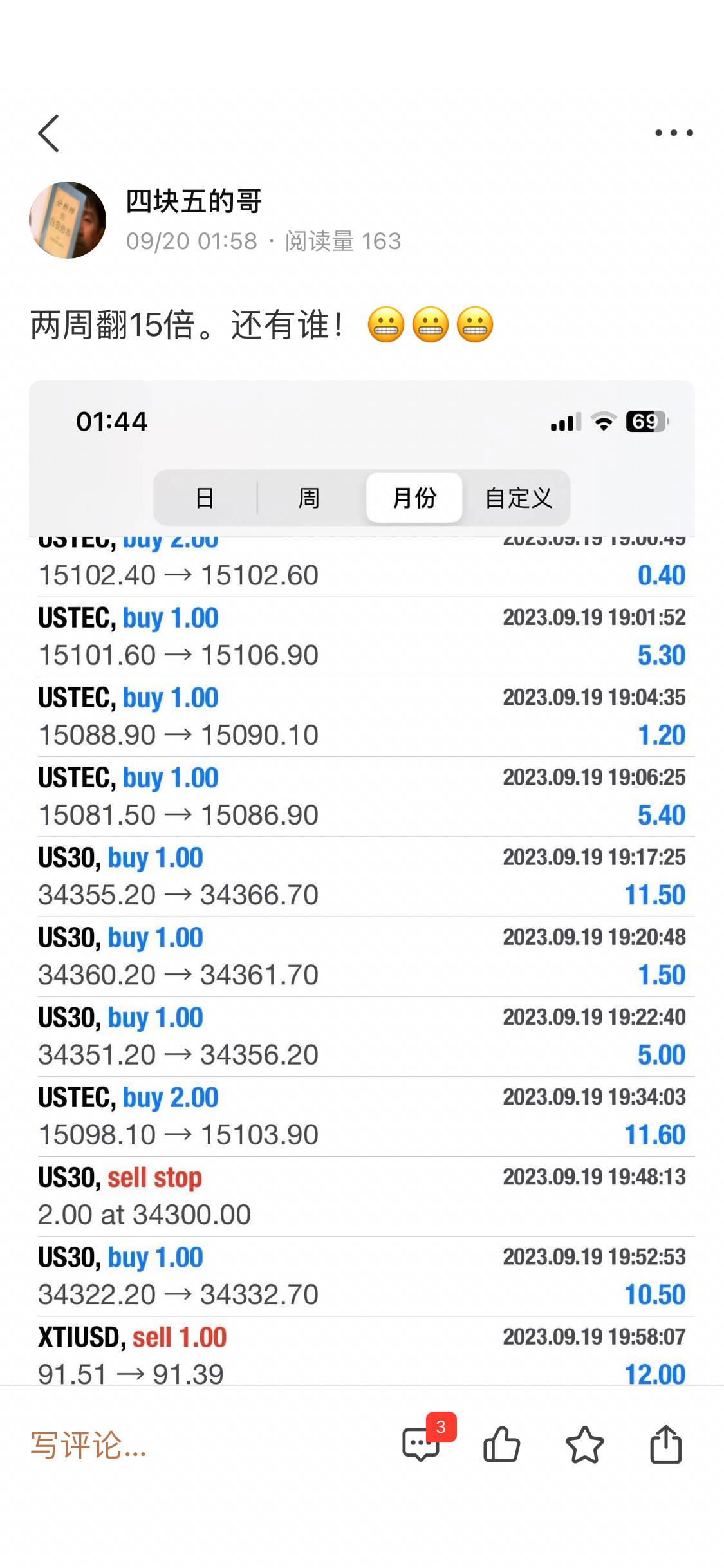The width and height of the screenshot is (724, 1568).
Task: Open the embedded trading screenshot image
Action: click(362, 882)
